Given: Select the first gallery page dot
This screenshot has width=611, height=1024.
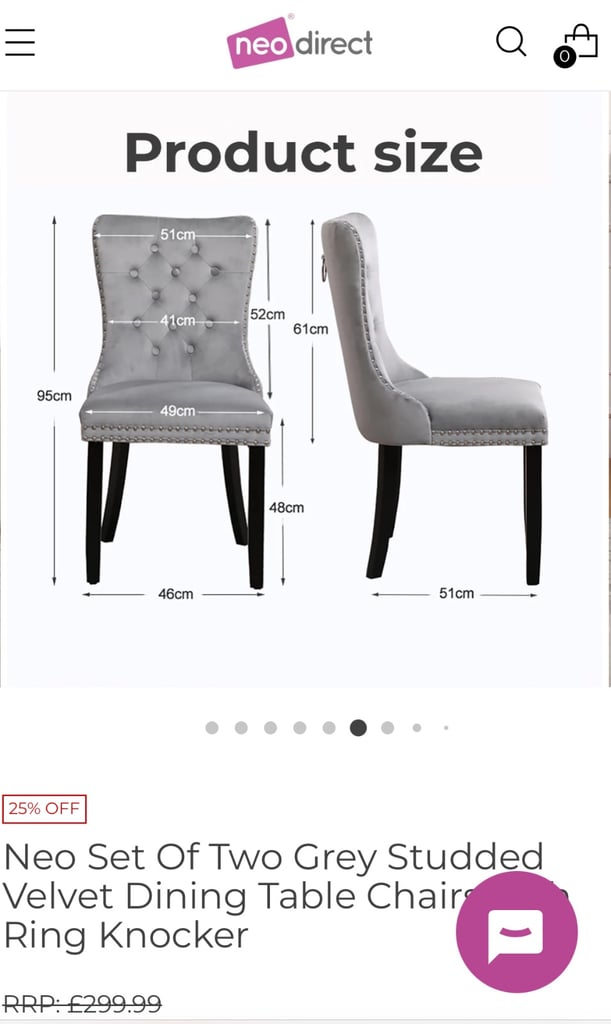Looking at the screenshot, I should pyautogui.click(x=212, y=728).
